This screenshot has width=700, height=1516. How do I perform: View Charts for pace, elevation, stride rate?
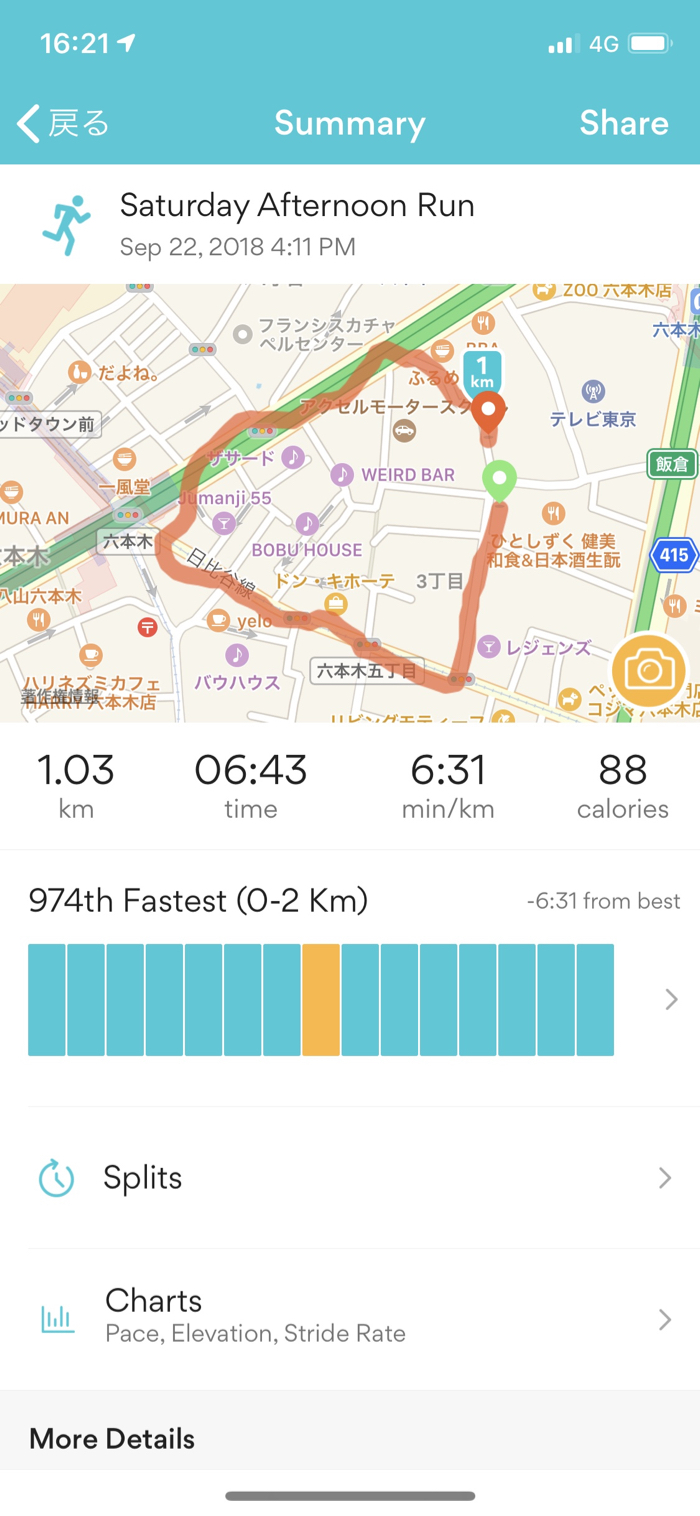coord(350,1318)
